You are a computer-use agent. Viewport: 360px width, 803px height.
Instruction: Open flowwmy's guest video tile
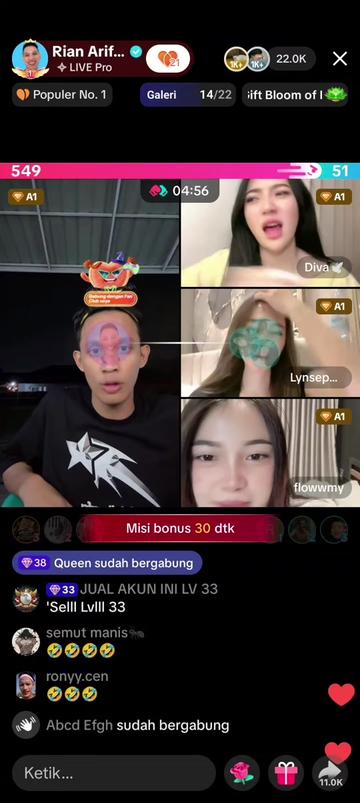(270, 453)
